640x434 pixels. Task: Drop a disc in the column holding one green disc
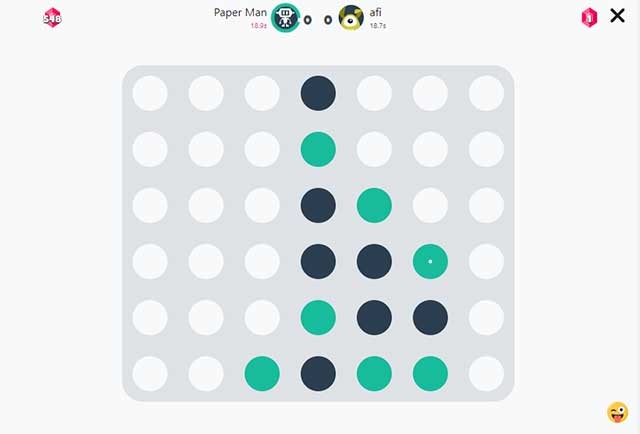262,317
